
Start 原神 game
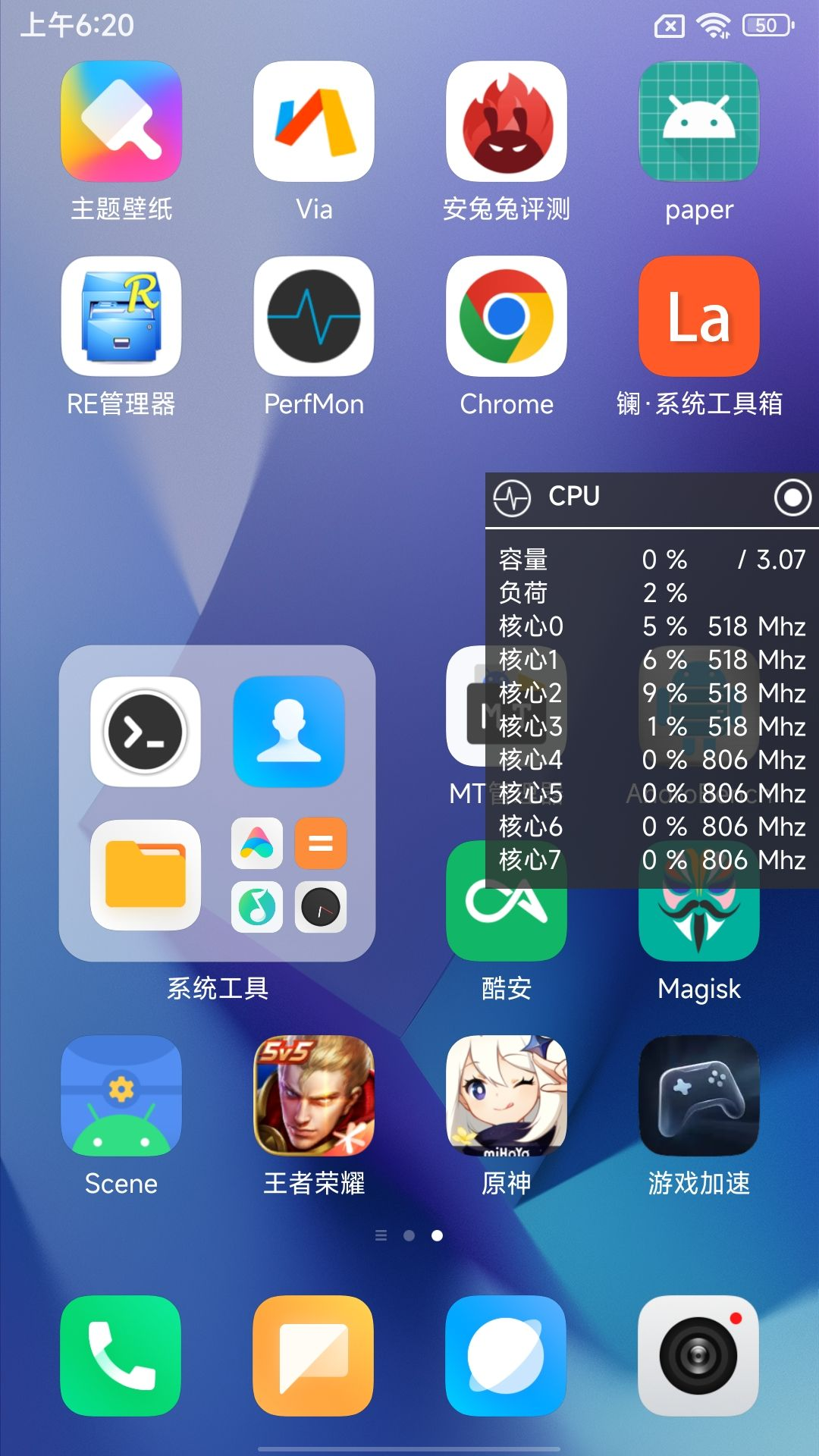pyautogui.click(x=507, y=1096)
